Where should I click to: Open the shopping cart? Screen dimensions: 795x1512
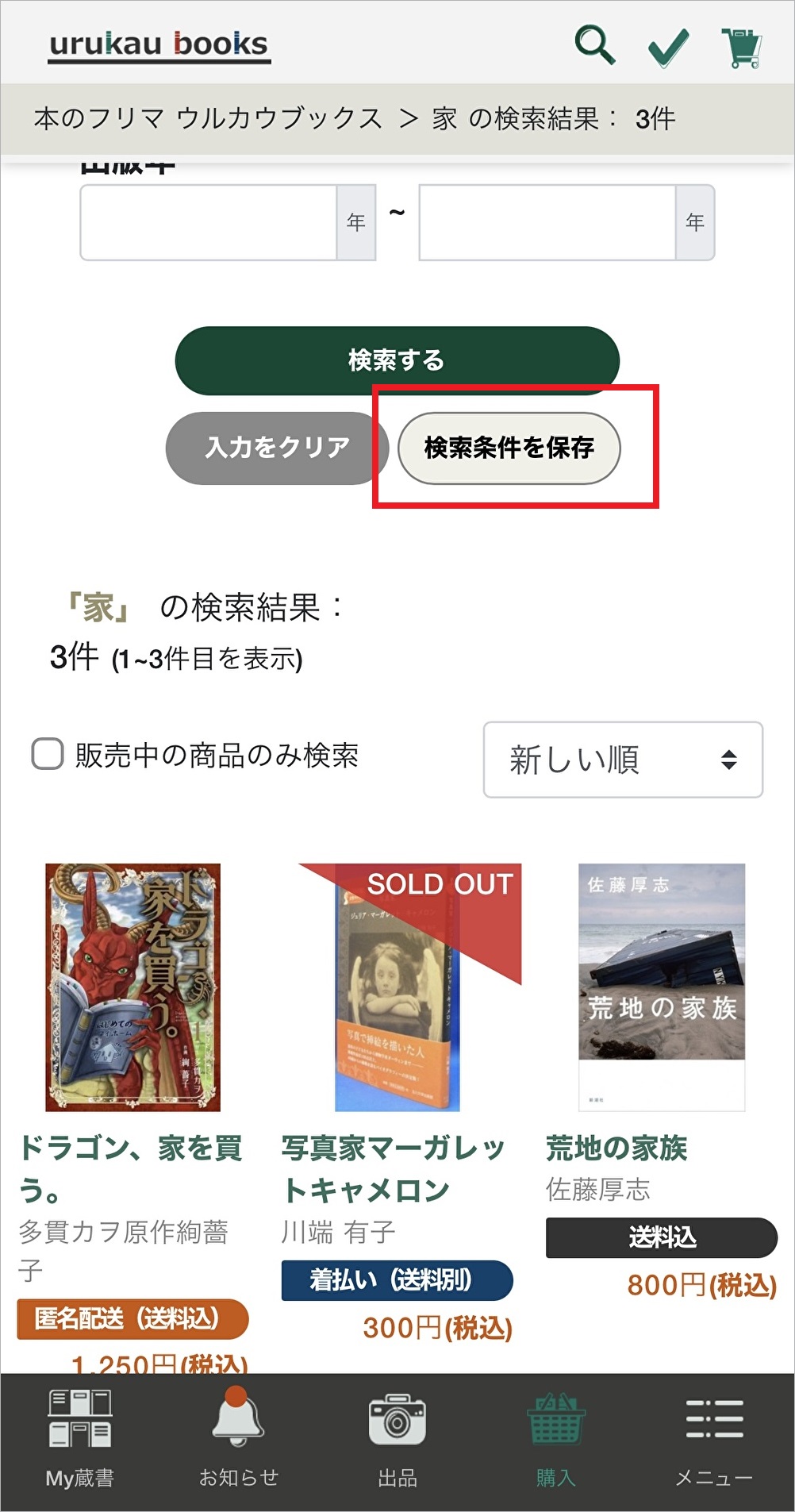point(741,47)
